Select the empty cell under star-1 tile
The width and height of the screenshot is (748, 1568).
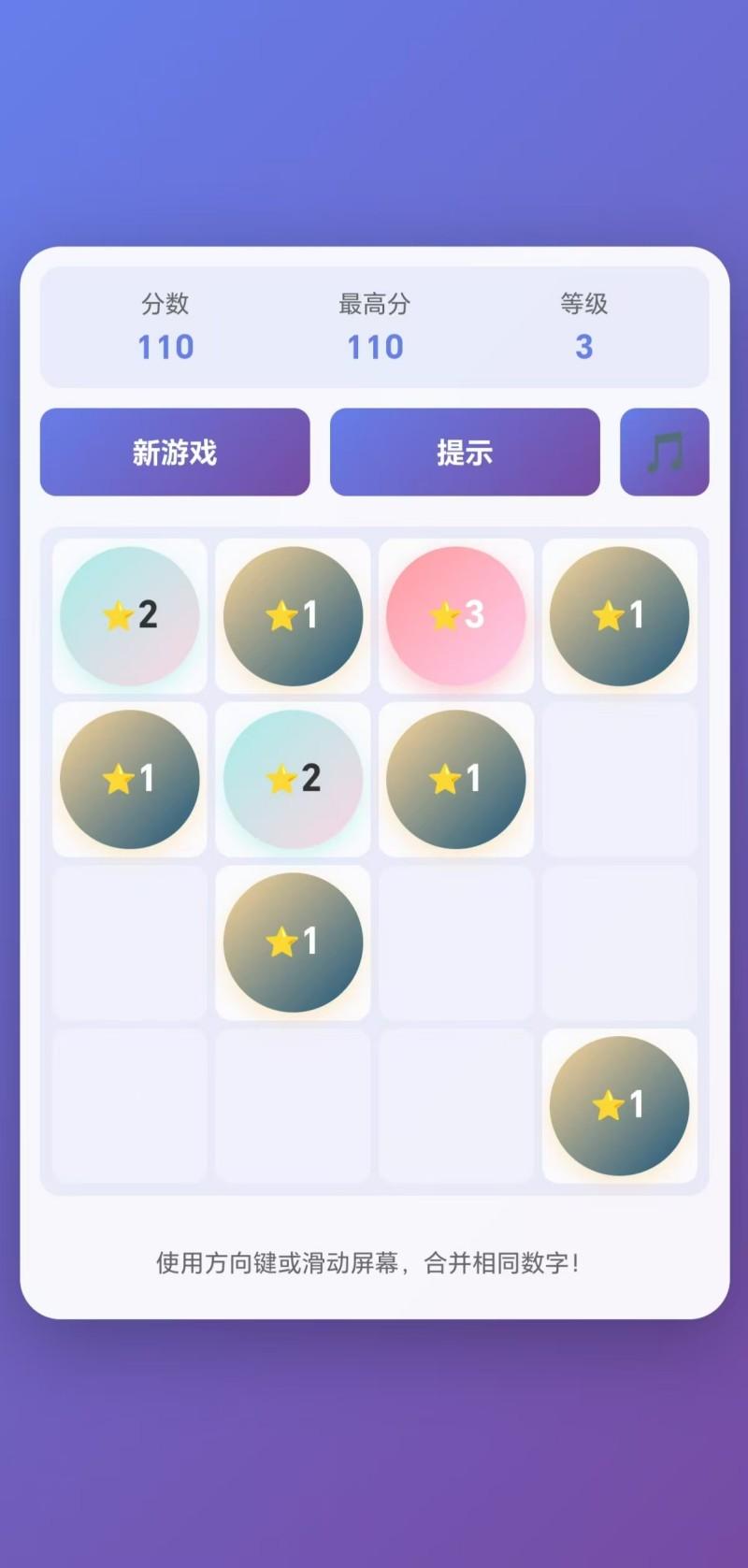(293, 1105)
